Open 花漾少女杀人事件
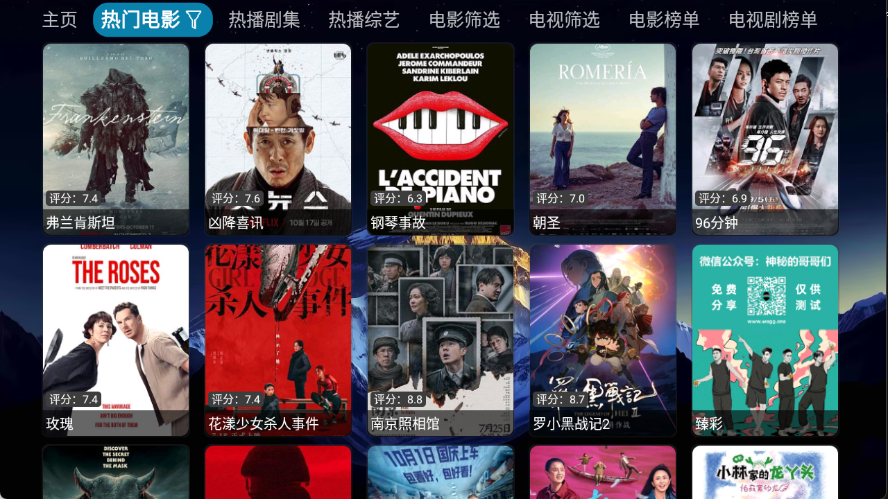Image resolution: width=888 pixels, height=499 pixels. coord(278,339)
